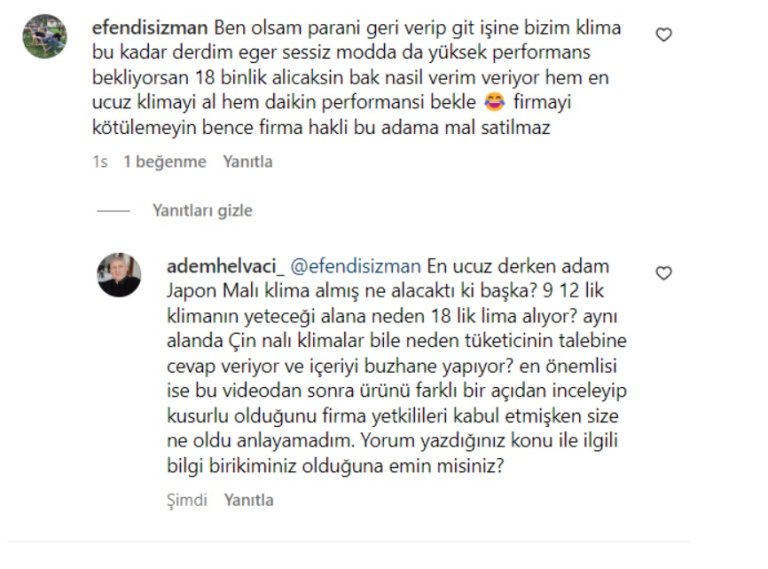Like efendisizman's comment
The width and height of the screenshot is (768, 569).
coord(663,34)
